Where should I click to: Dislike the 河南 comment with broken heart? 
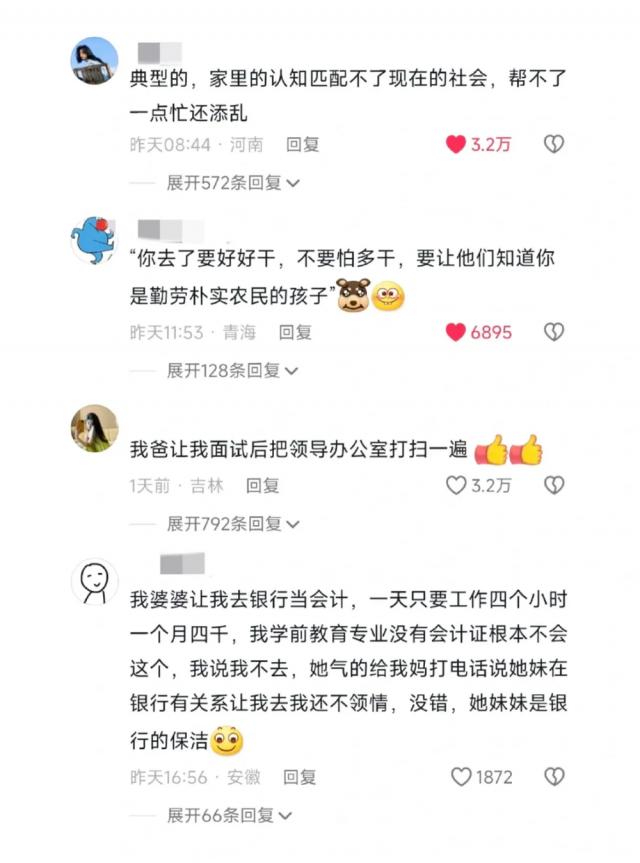(x=553, y=144)
